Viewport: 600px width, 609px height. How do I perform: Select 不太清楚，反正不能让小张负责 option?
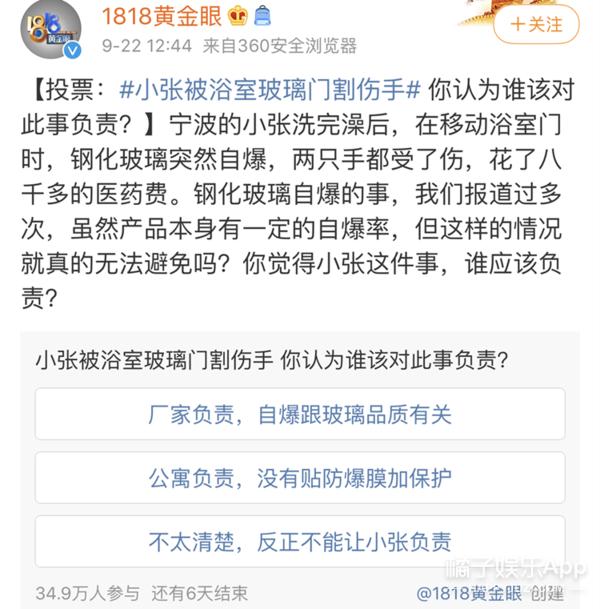click(300, 542)
